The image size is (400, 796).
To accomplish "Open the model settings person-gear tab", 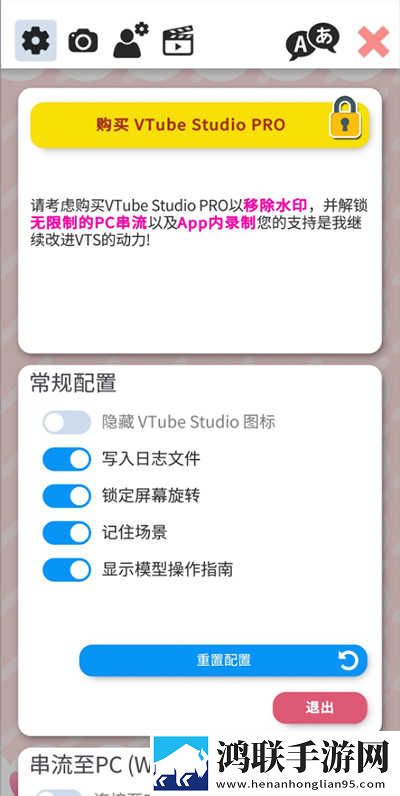I will (130, 40).
